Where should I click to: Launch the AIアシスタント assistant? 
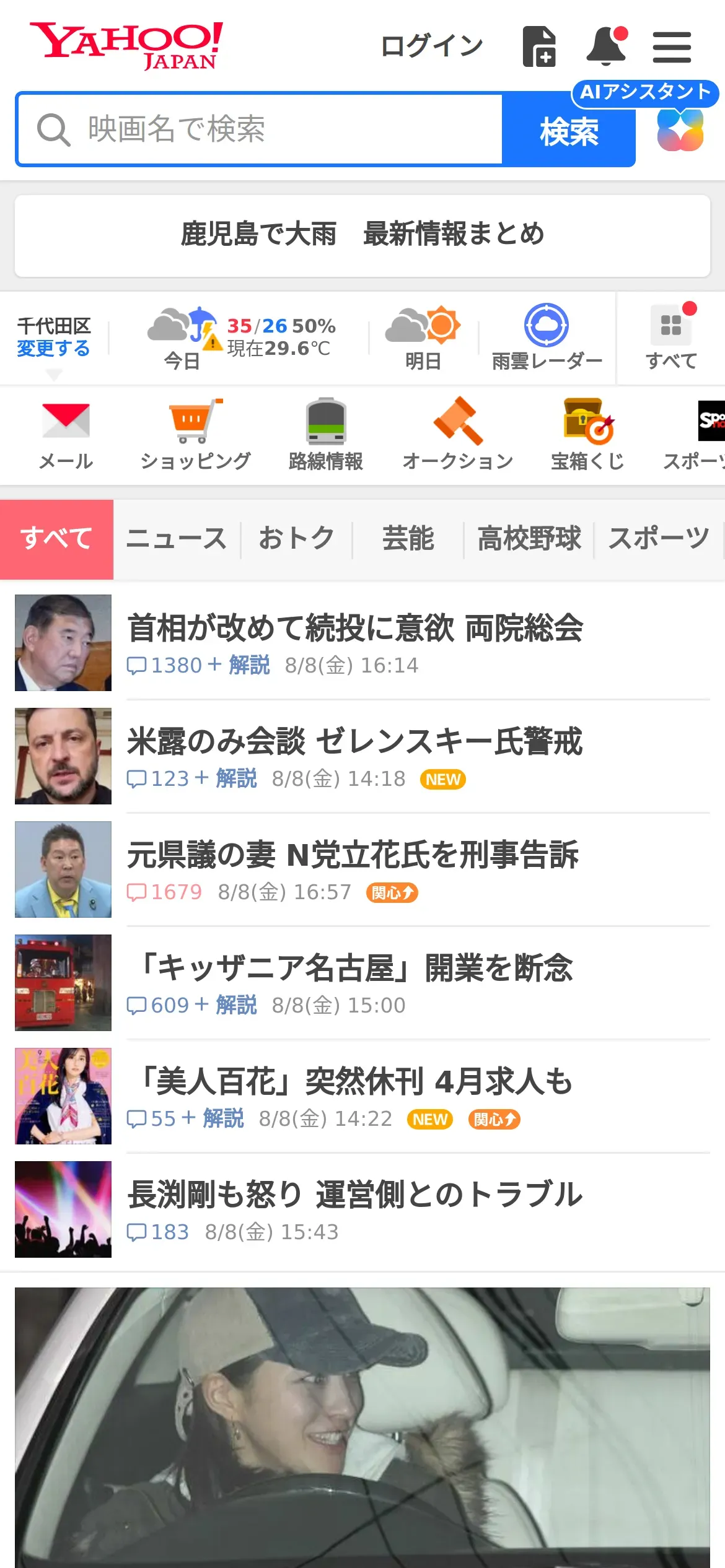pyautogui.click(x=680, y=129)
